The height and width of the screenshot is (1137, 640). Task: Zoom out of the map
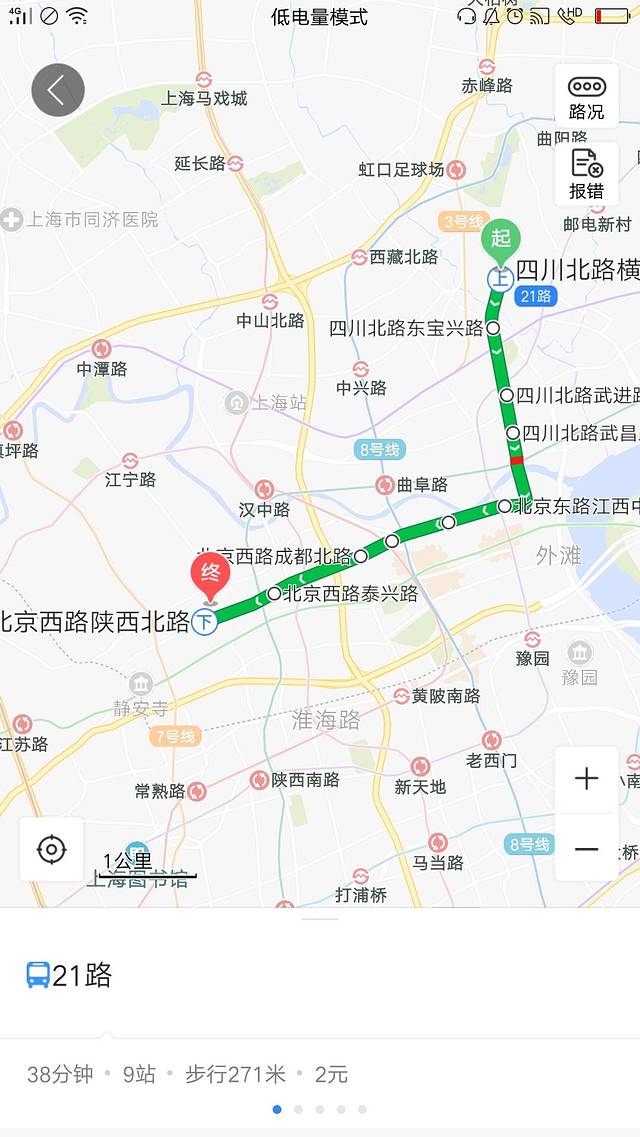586,849
